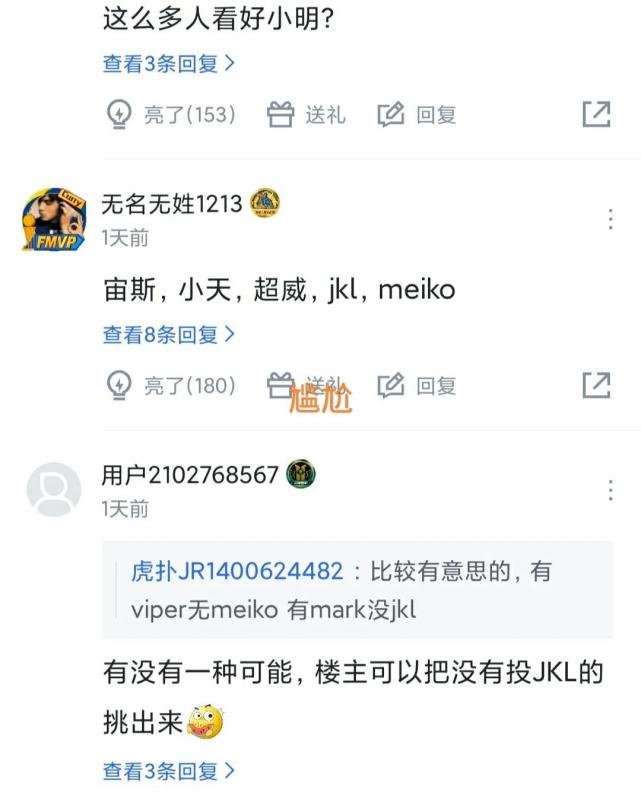This screenshot has width=641, height=799.
Task: Open 用户2102768567's profile avatar
Action: tap(52, 490)
